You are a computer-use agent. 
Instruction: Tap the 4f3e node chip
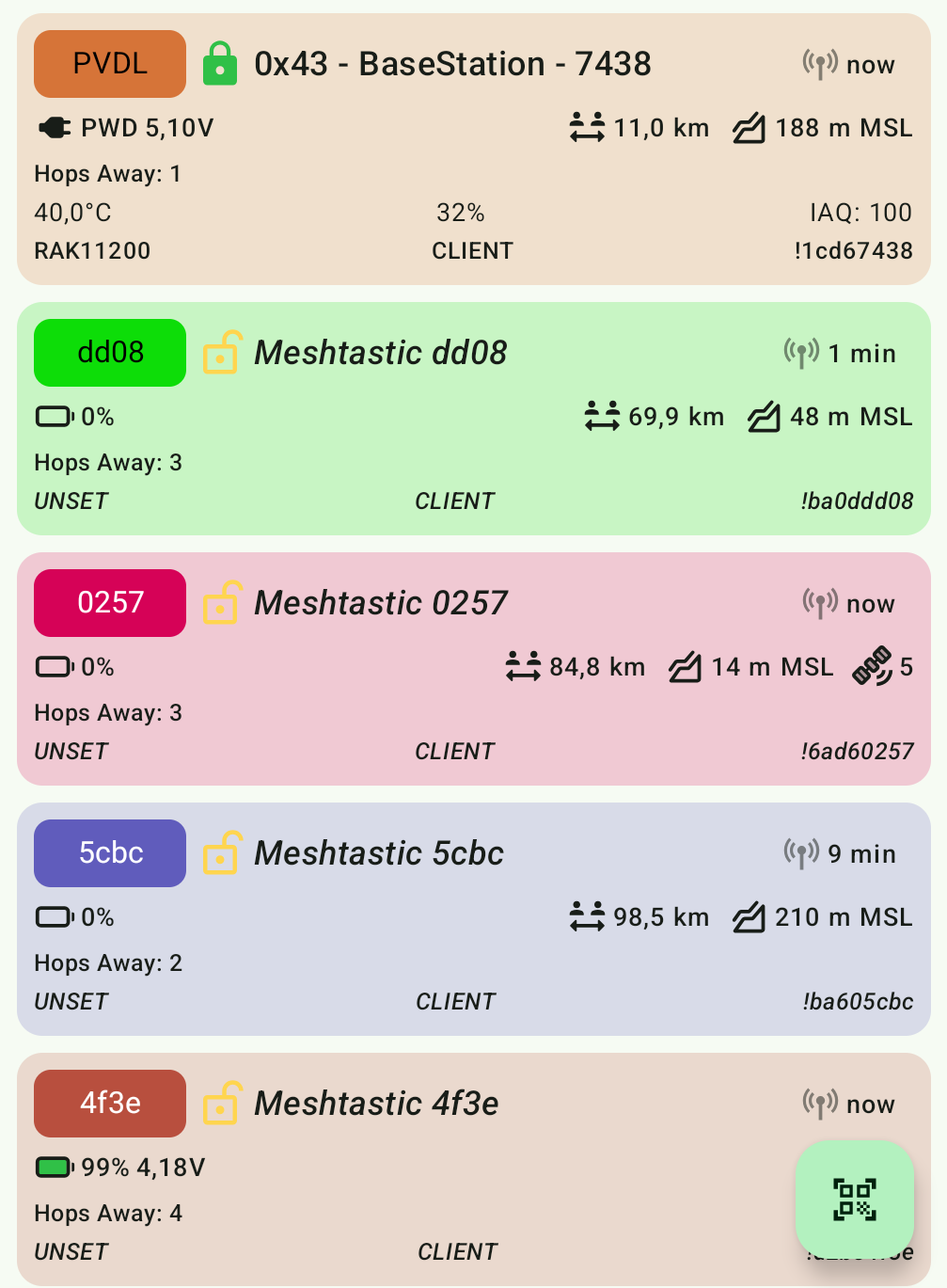(x=110, y=1104)
